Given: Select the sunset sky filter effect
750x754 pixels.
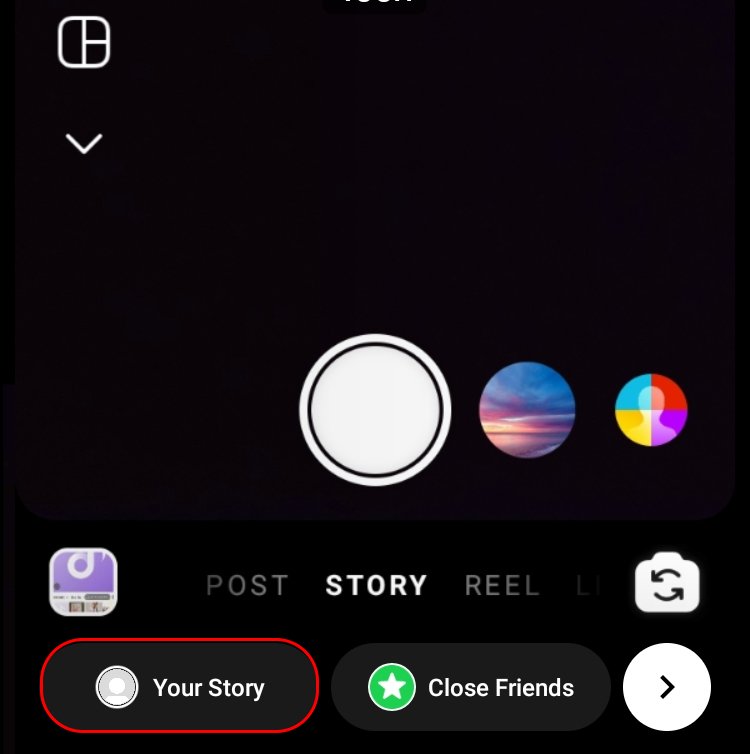Looking at the screenshot, I should (527, 410).
